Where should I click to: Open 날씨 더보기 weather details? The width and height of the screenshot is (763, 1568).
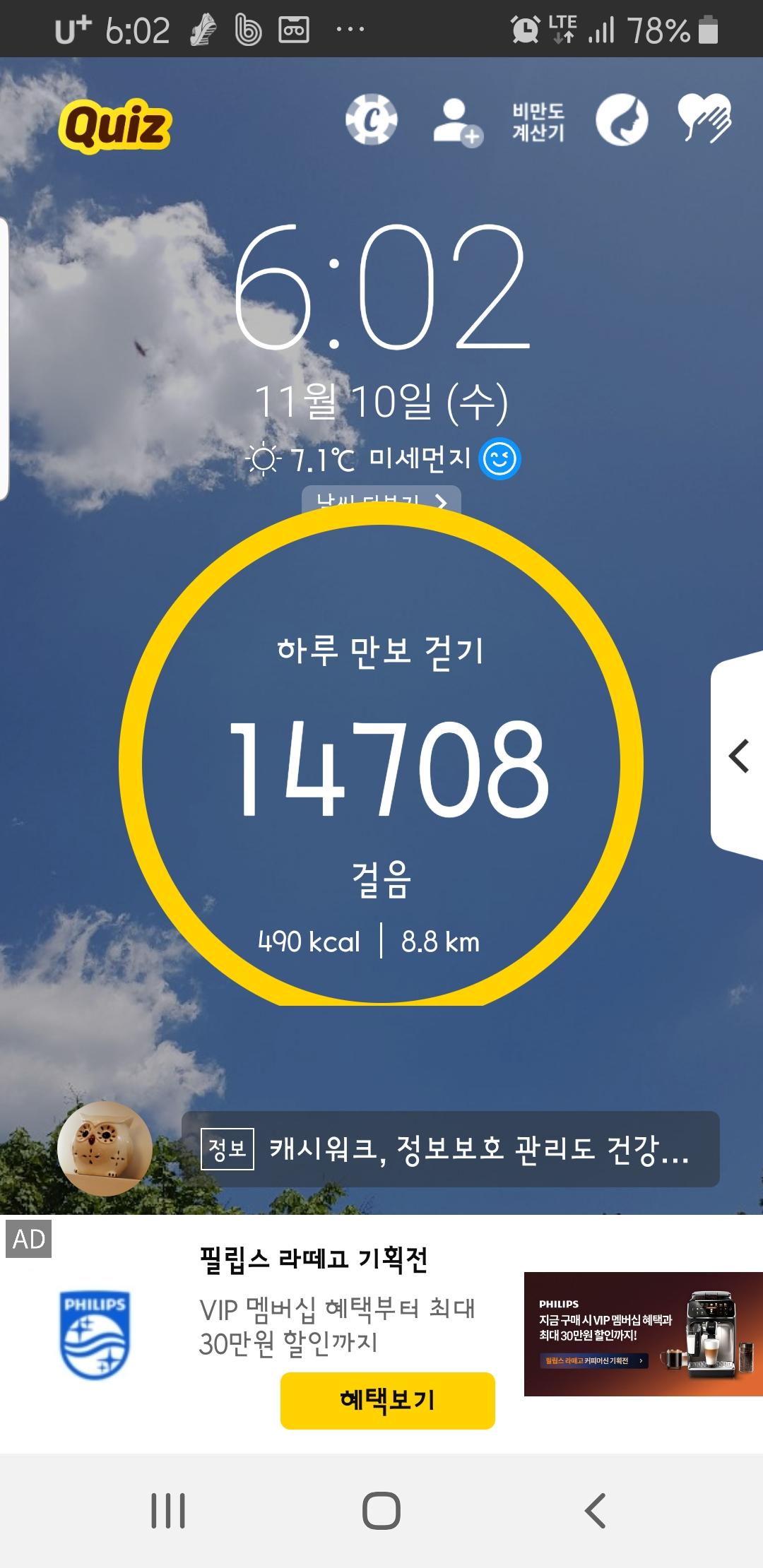tap(381, 500)
